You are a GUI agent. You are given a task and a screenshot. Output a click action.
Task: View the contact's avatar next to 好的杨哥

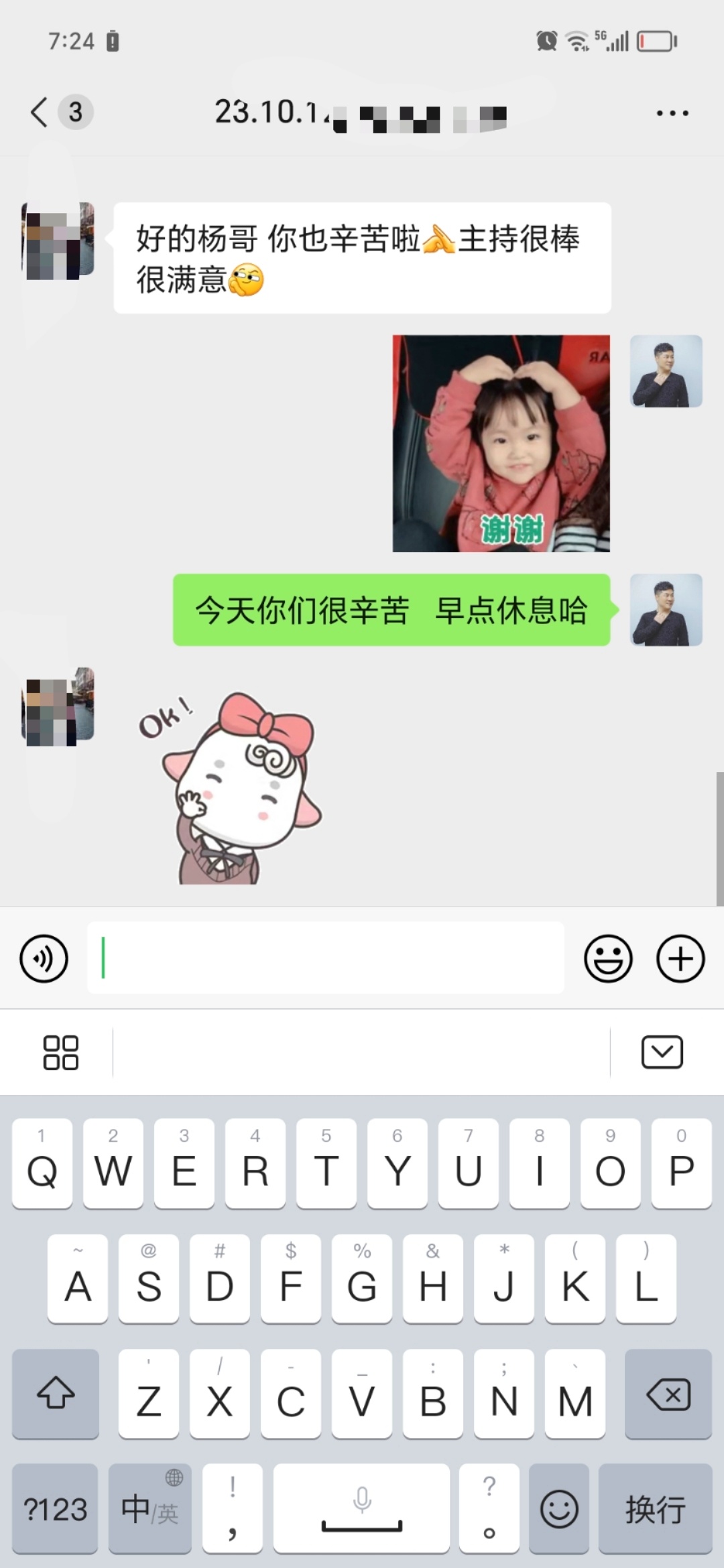pos(58,241)
